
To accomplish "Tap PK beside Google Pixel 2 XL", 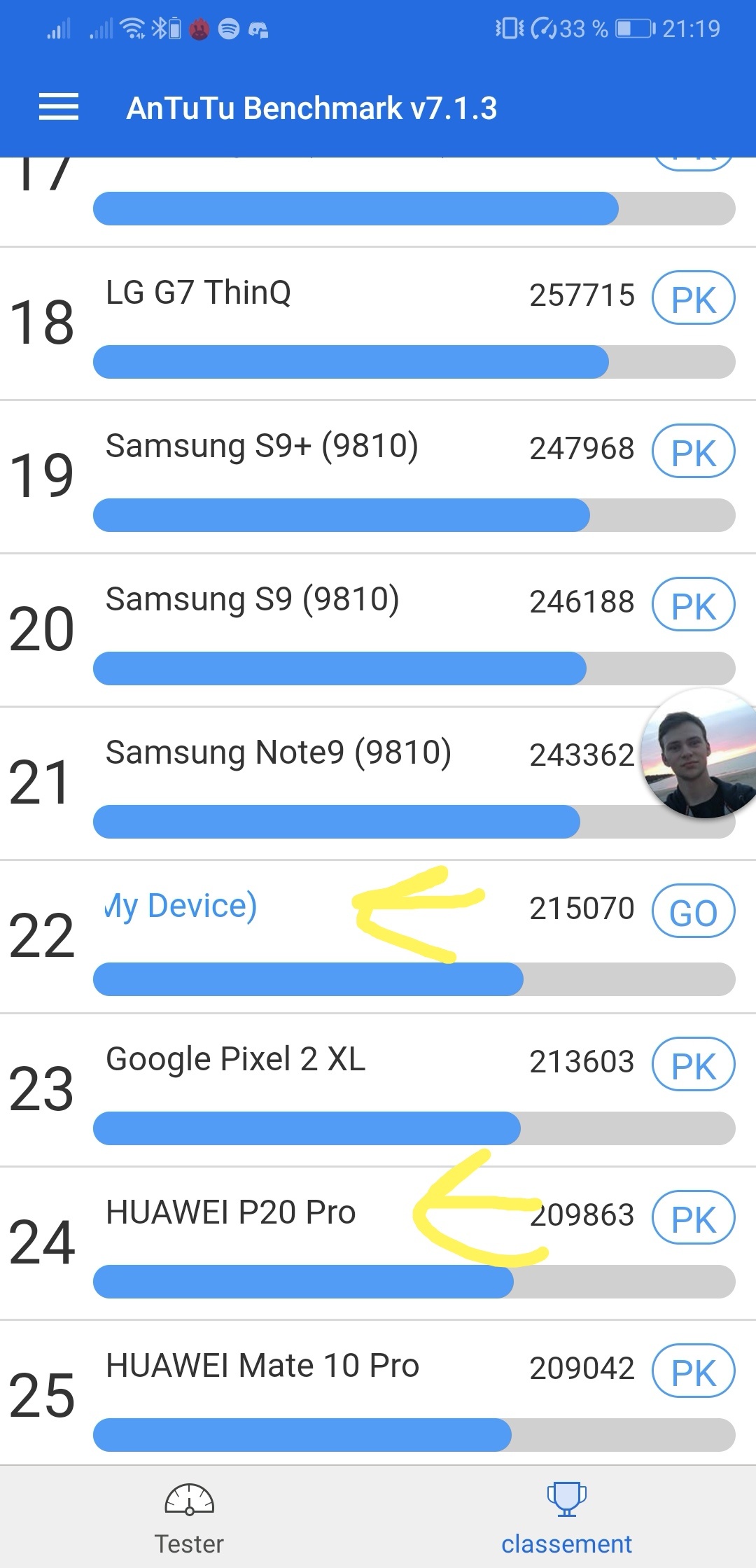I will click(x=693, y=1065).
